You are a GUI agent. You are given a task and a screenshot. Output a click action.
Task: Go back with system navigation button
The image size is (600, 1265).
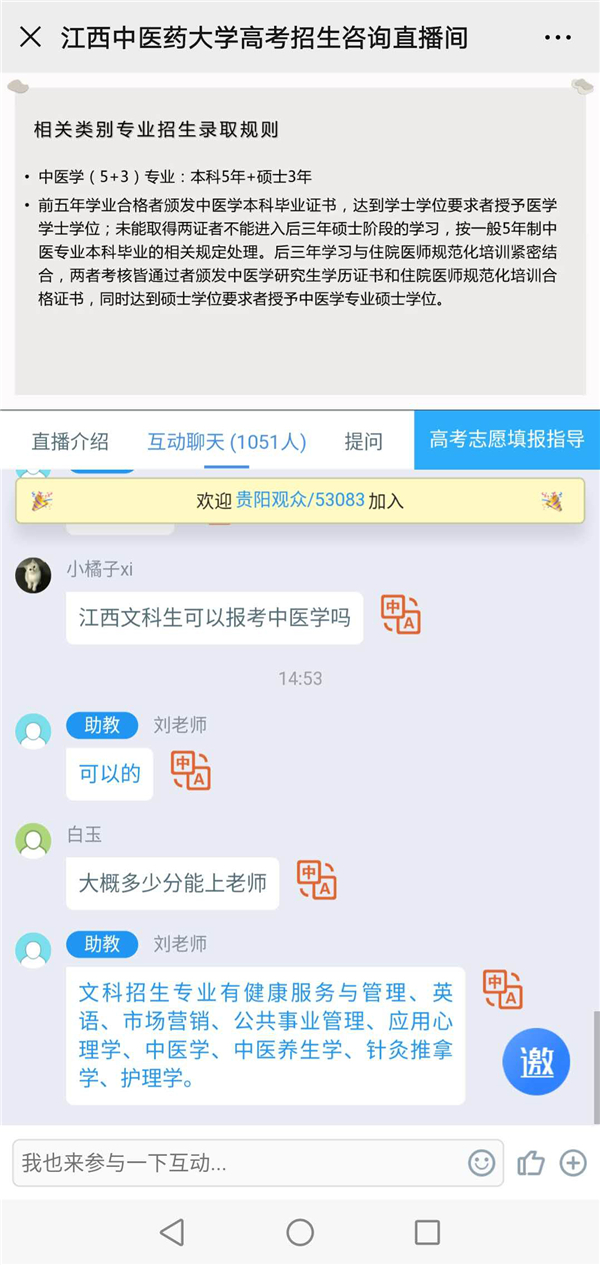(x=172, y=1232)
